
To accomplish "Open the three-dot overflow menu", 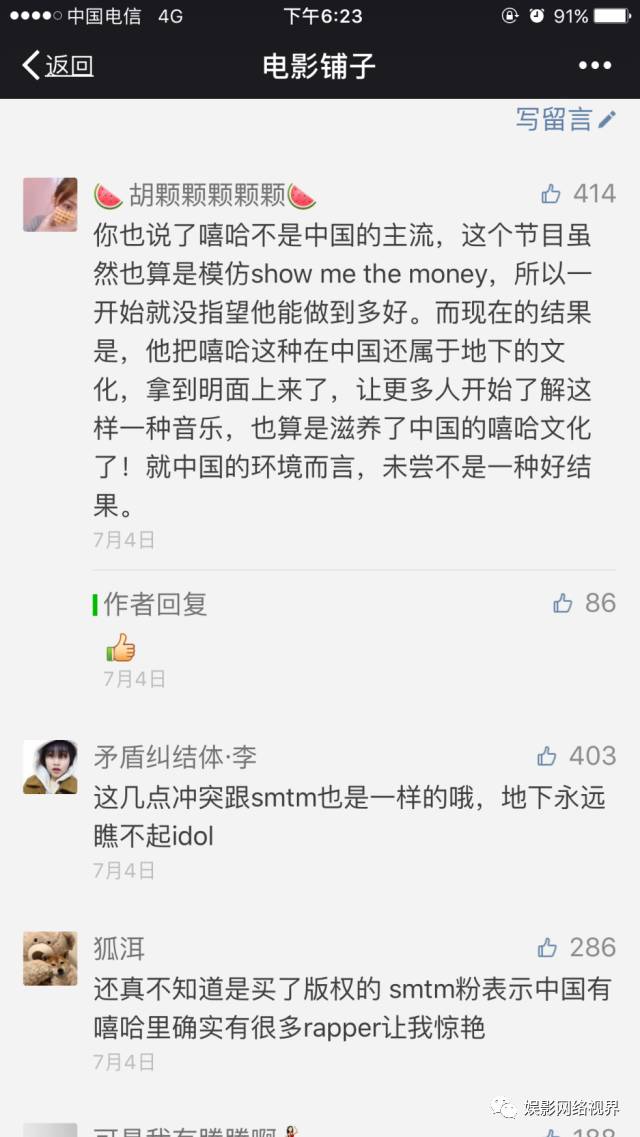I will tap(594, 66).
